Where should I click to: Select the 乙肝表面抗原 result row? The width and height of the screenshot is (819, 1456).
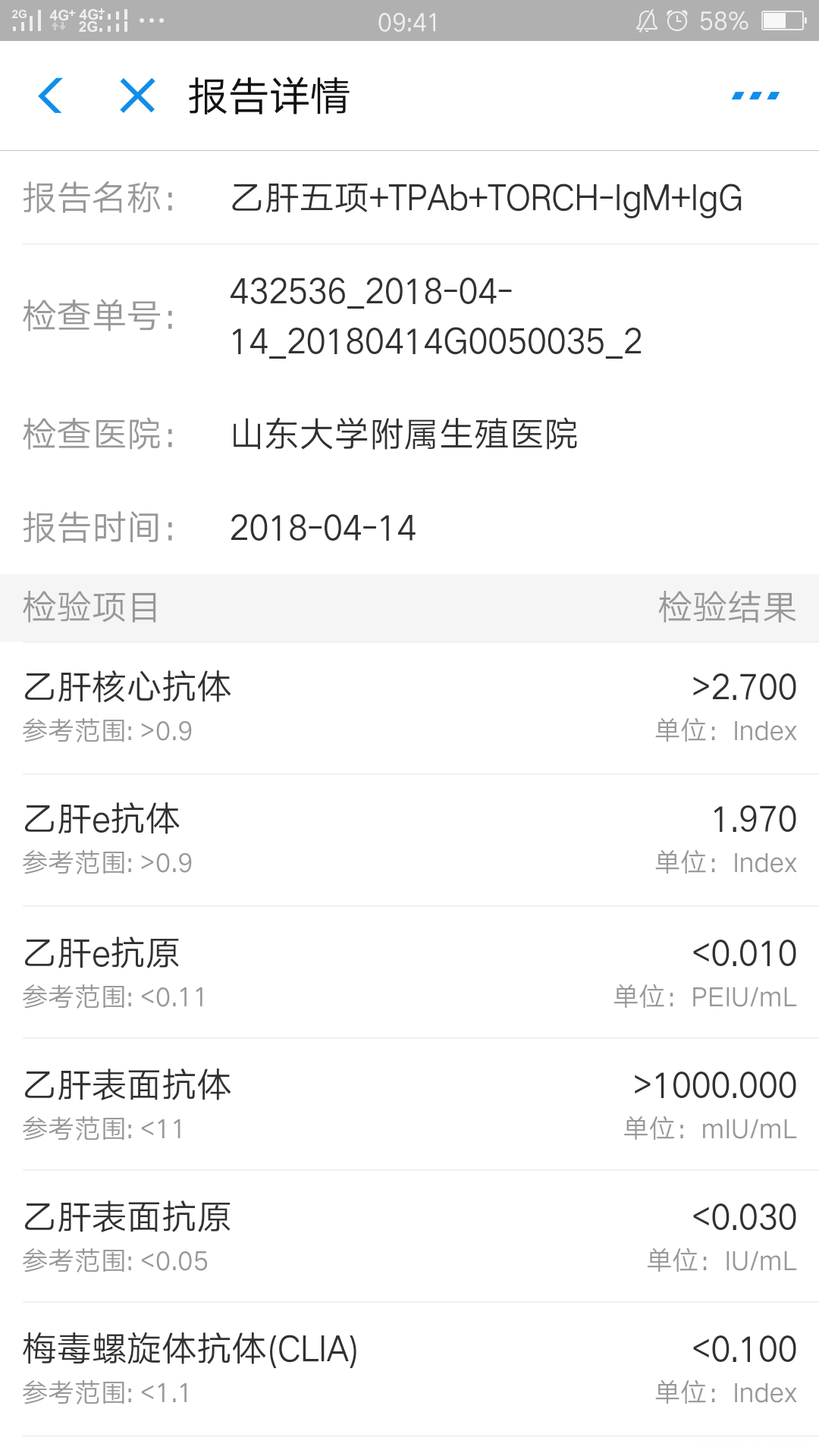coord(409,1236)
